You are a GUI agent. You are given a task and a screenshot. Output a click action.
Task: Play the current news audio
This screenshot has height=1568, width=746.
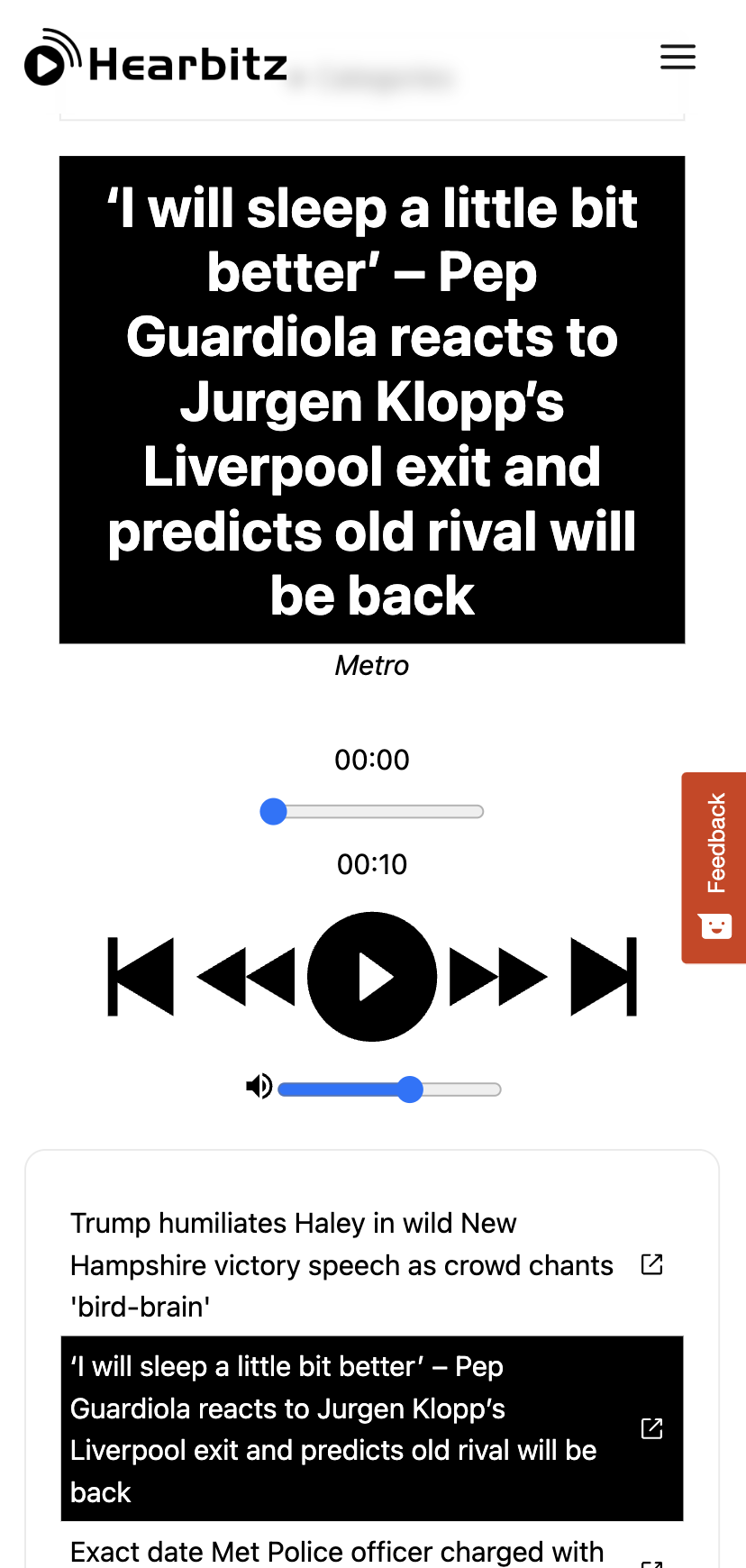(372, 977)
